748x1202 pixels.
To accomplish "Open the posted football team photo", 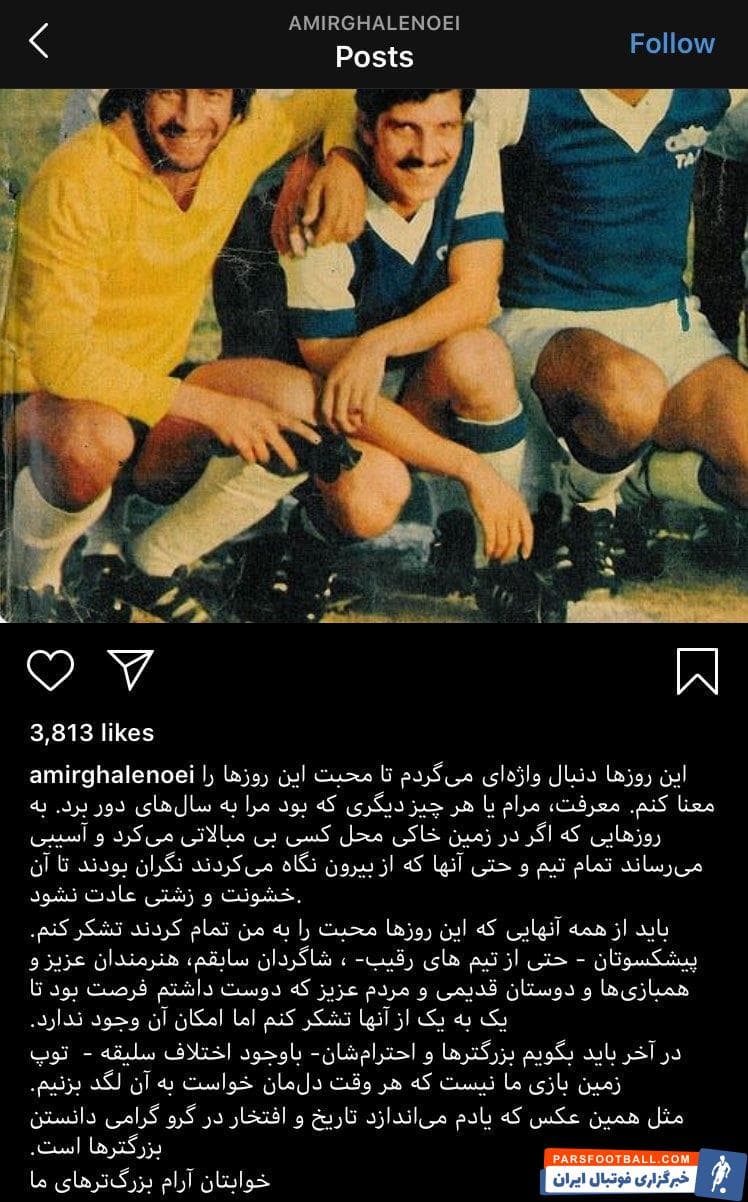I will pyautogui.click(x=374, y=355).
